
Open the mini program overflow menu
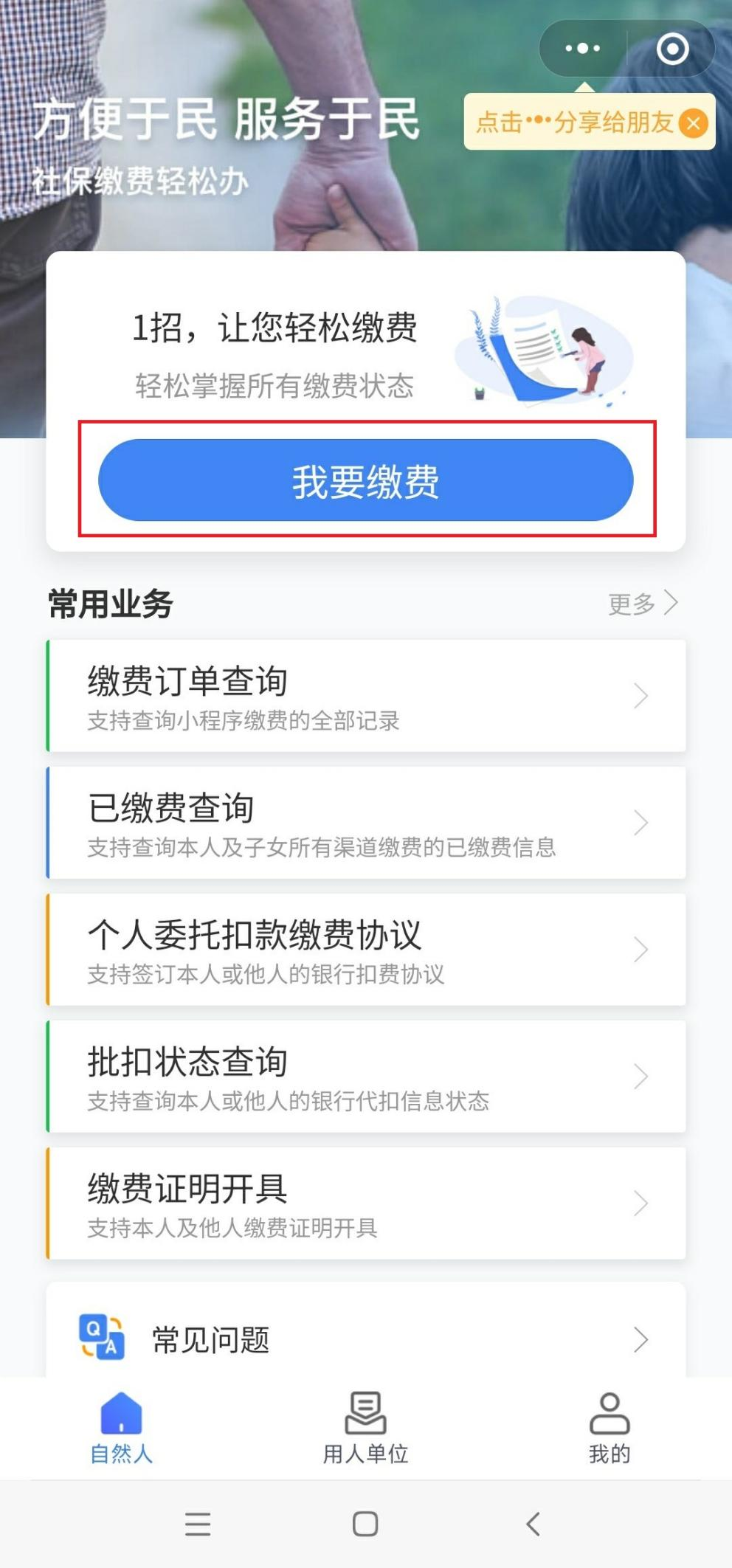[x=582, y=49]
